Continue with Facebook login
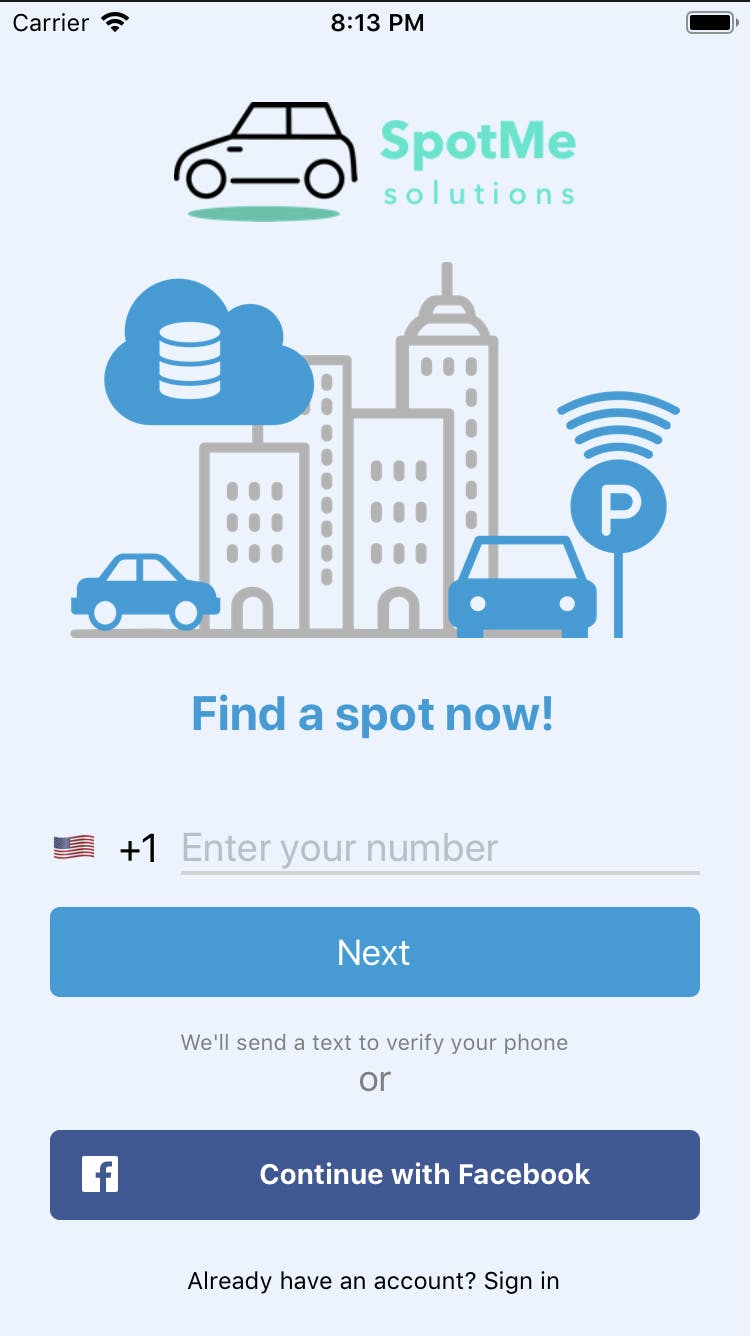 374,1174
